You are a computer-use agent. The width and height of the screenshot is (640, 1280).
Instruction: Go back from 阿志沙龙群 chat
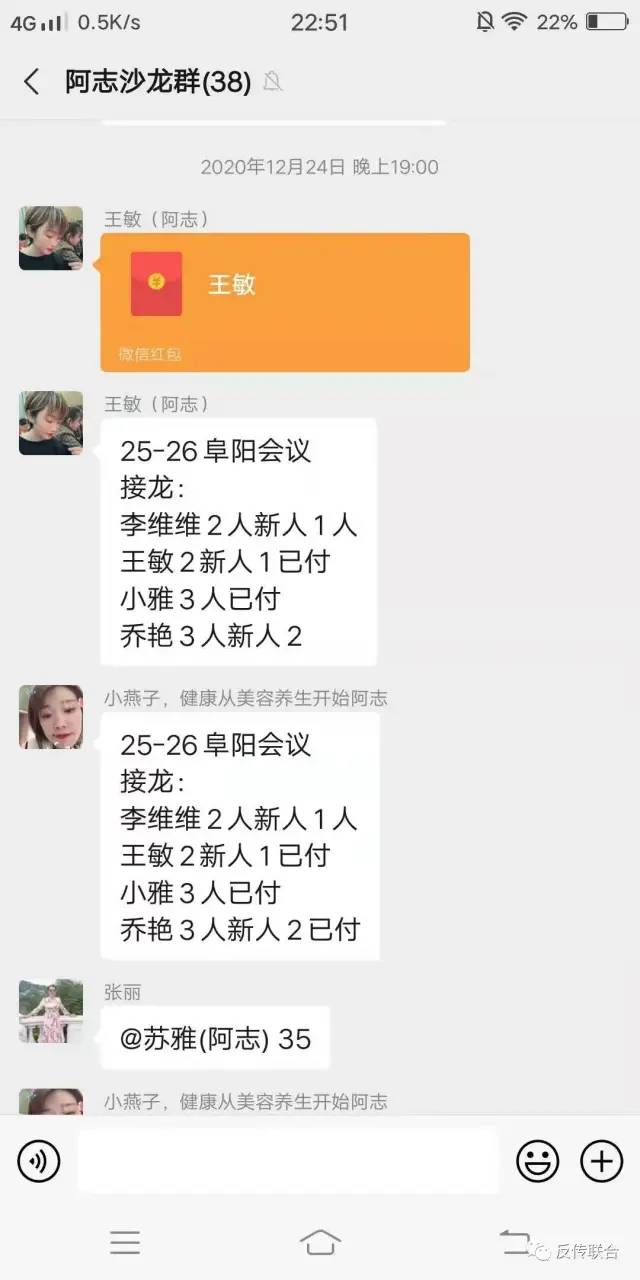pos(32,82)
